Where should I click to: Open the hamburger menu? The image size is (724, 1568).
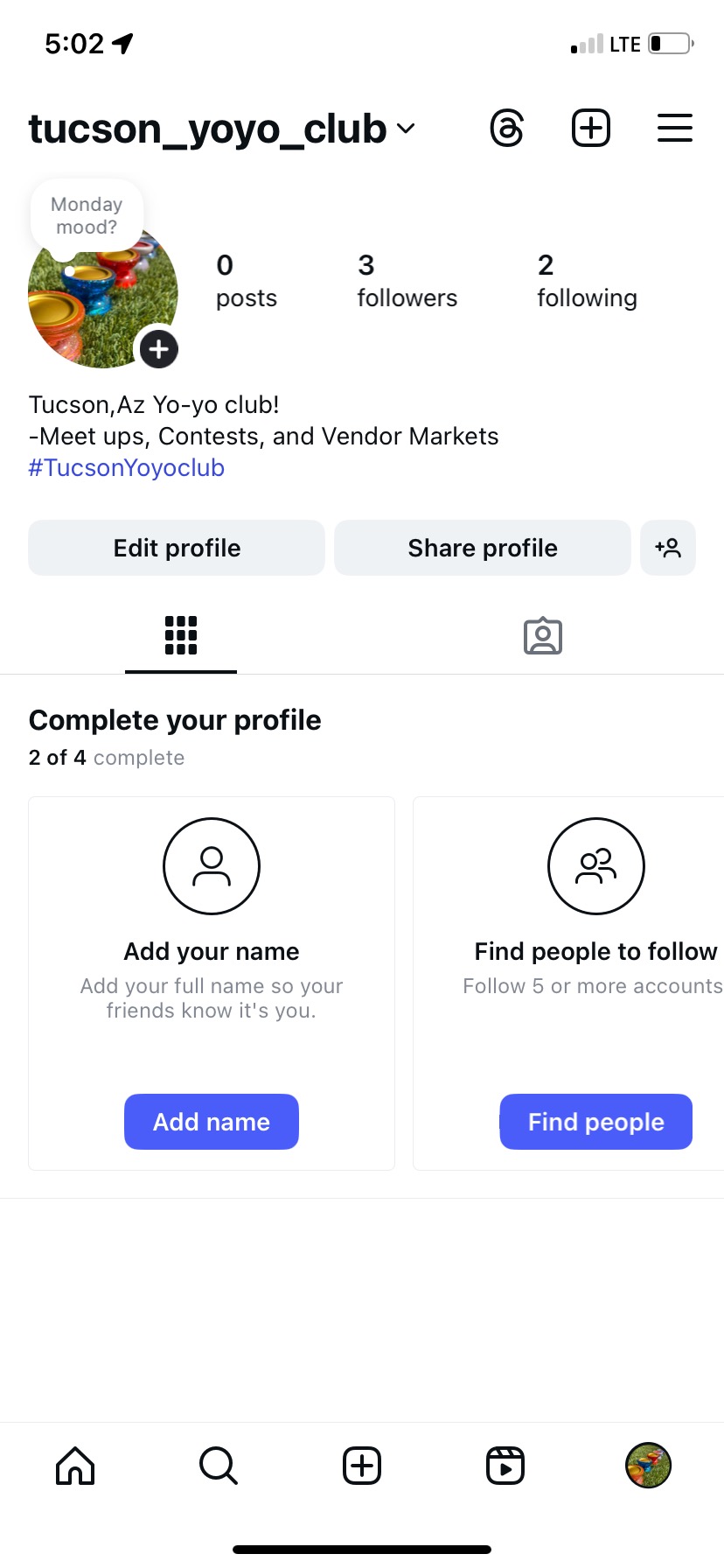point(674,129)
